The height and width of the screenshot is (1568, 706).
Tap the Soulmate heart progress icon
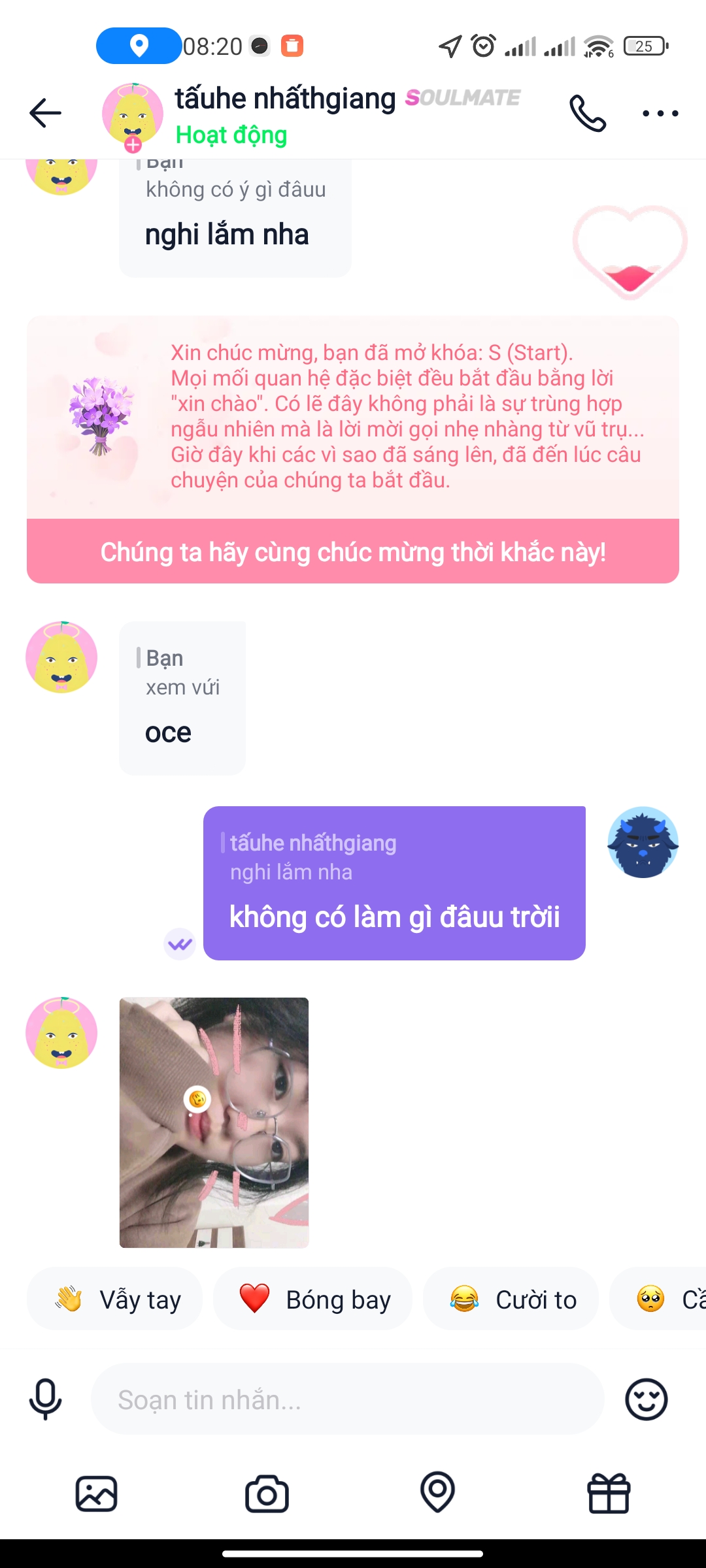pos(630,252)
